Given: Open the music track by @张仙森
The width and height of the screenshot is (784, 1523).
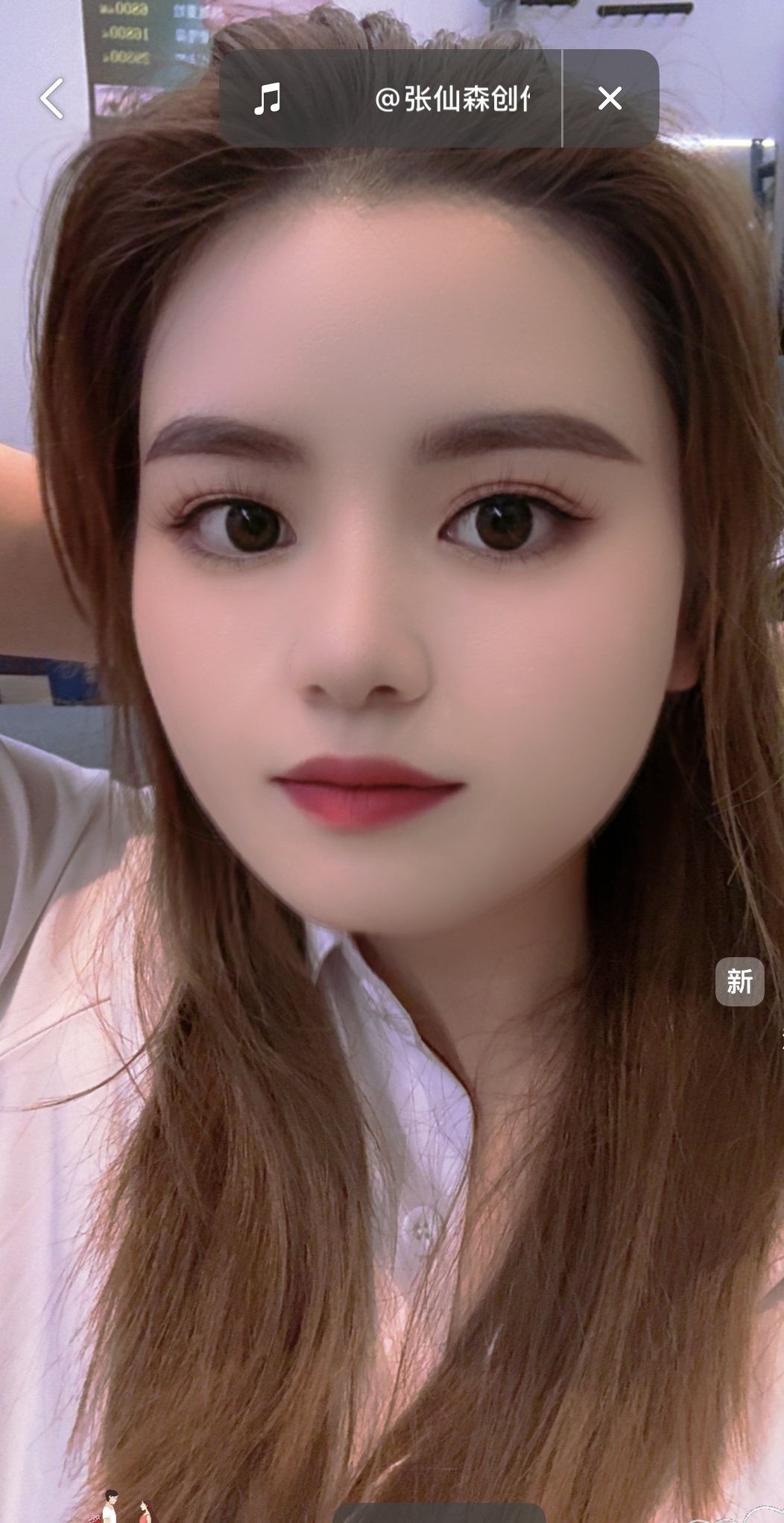Looking at the screenshot, I should pos(391,98).
